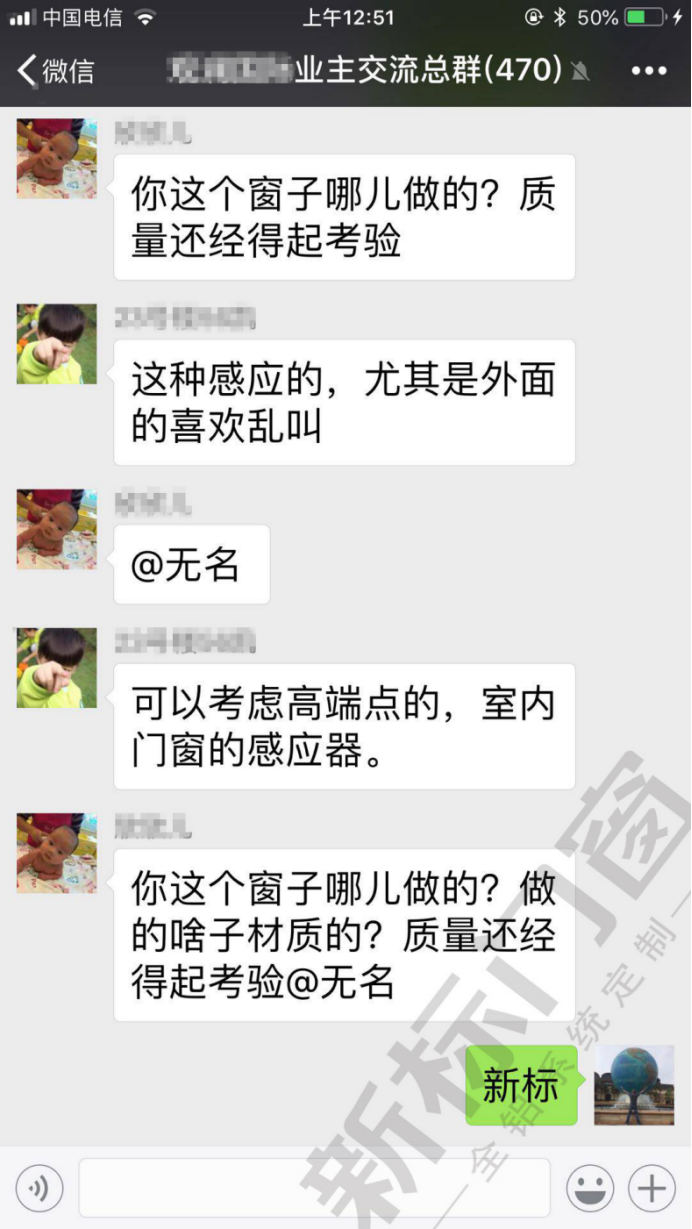Screen dimensions: 692x1229
Task: Switch to voice message input
Action: [39, 1188]
